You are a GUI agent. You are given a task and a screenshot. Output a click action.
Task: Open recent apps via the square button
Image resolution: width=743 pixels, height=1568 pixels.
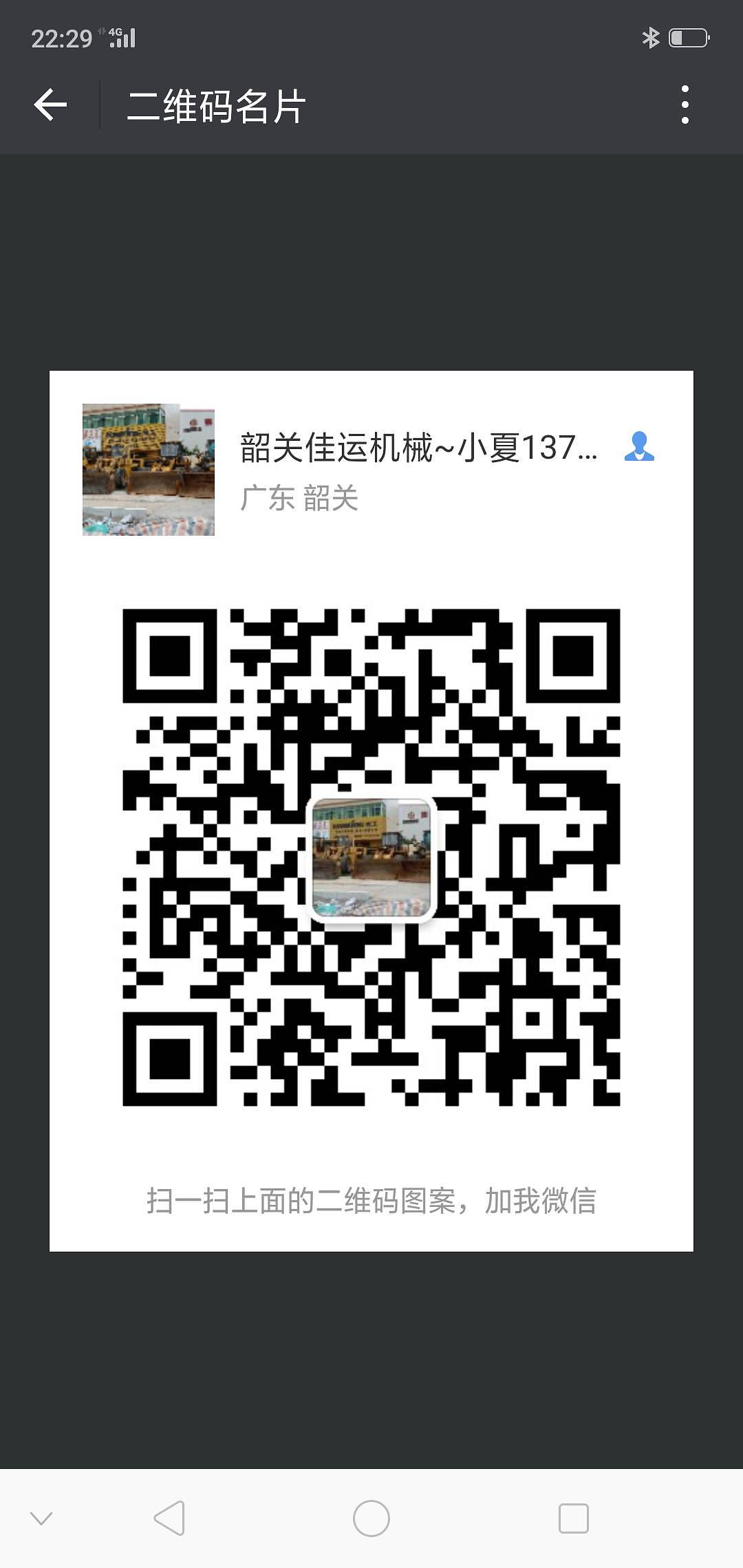point(574,1518)
